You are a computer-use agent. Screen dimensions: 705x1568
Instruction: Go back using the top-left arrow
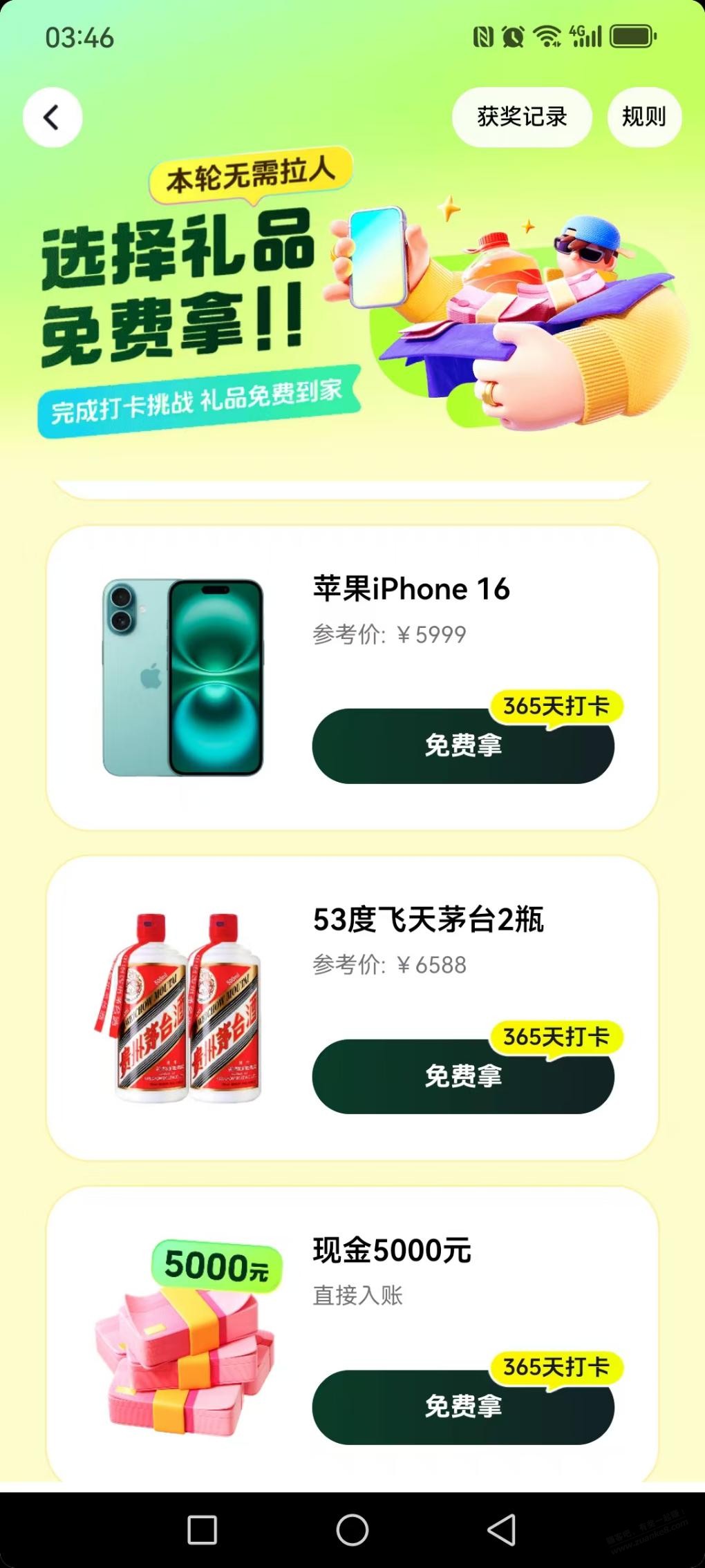53,117
